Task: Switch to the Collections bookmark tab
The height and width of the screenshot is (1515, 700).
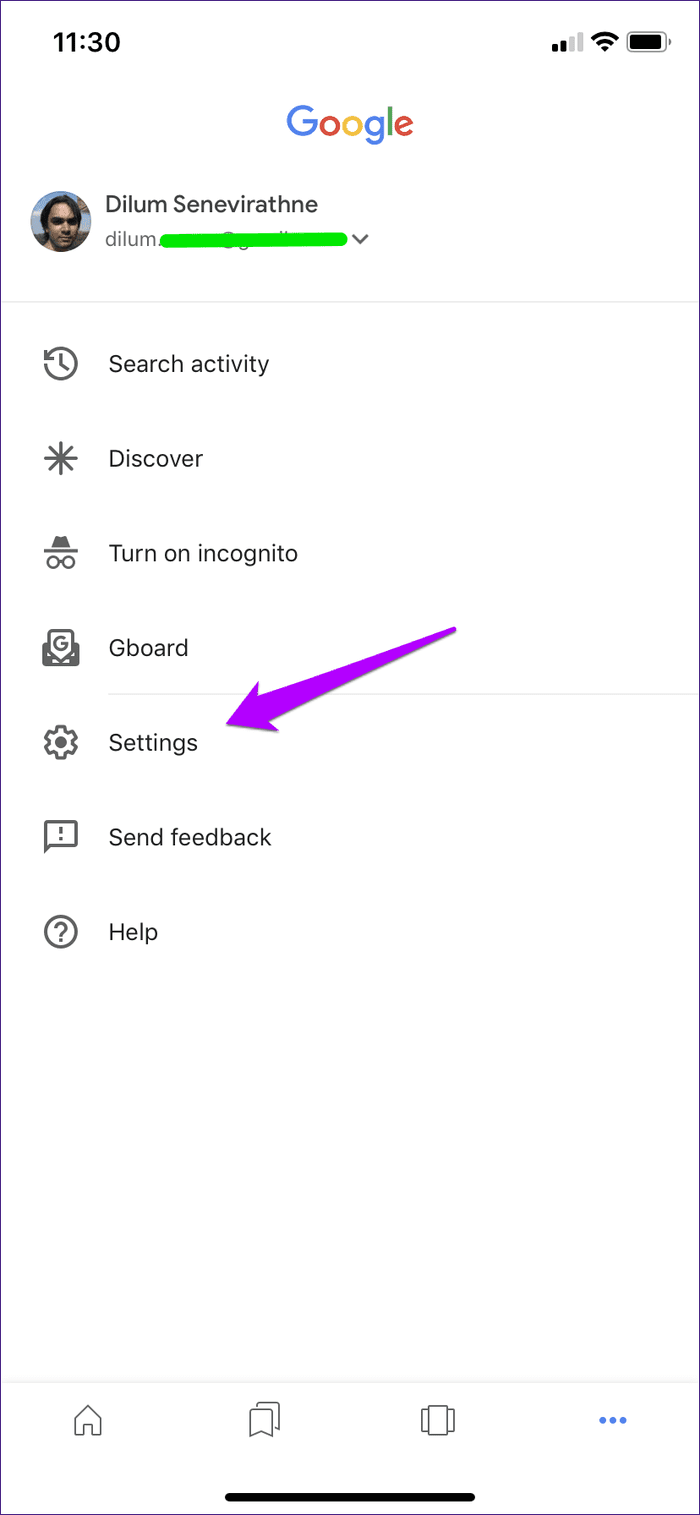Action: pyautogui.click(x=263, y=1420)
